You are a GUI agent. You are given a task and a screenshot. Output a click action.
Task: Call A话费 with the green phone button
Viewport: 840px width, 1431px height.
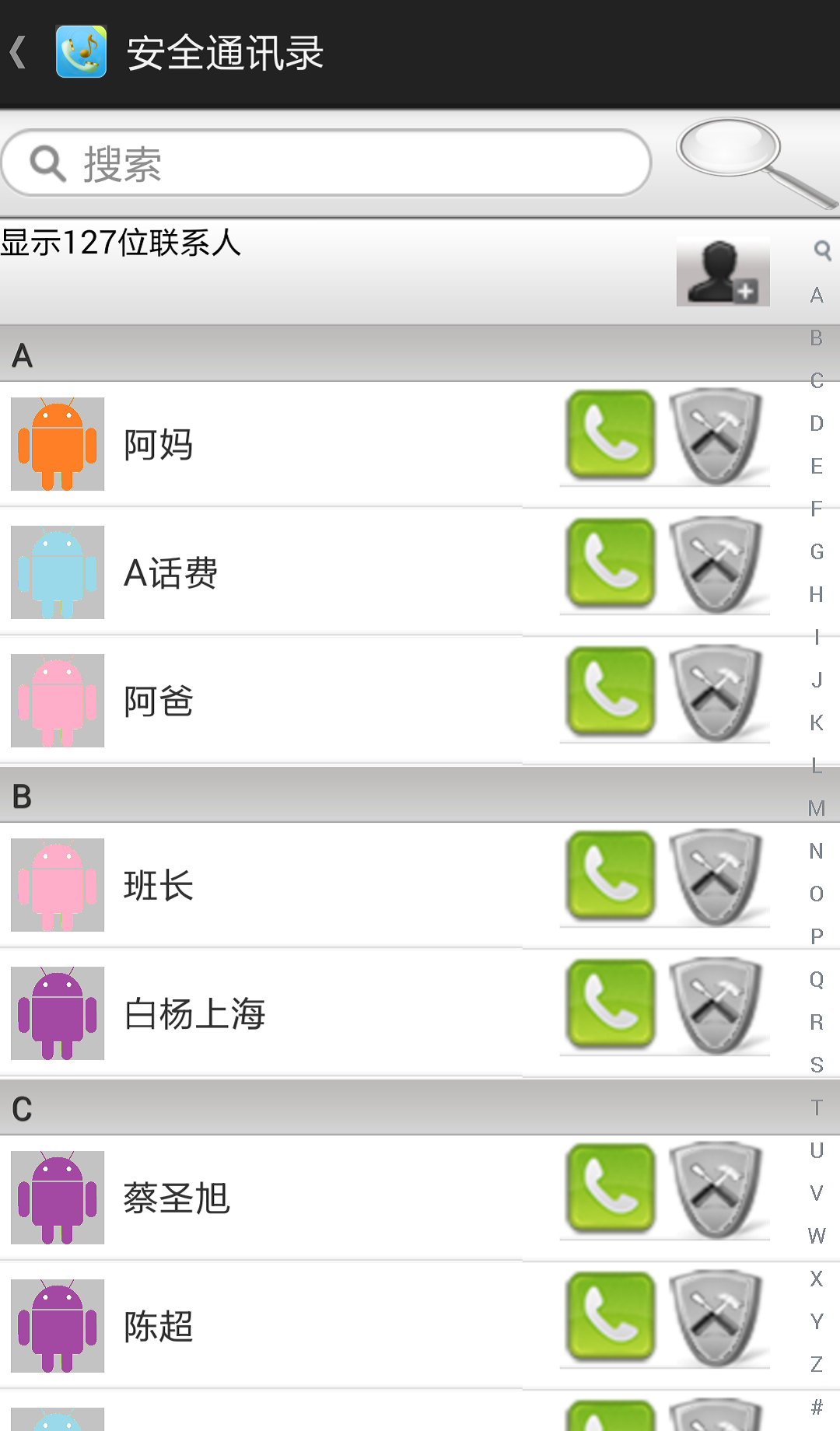click(x=611, y=563)
